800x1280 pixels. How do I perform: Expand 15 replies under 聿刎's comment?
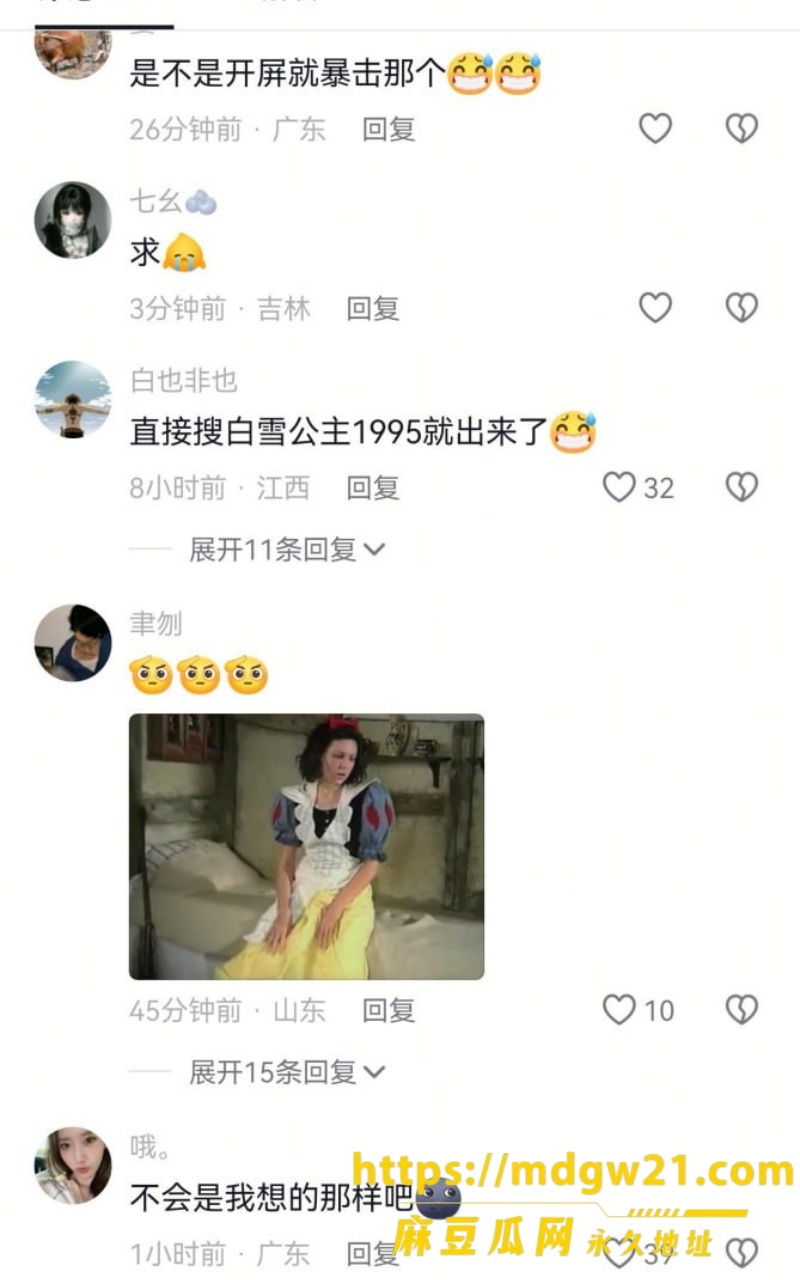(x=287, y=1072)
